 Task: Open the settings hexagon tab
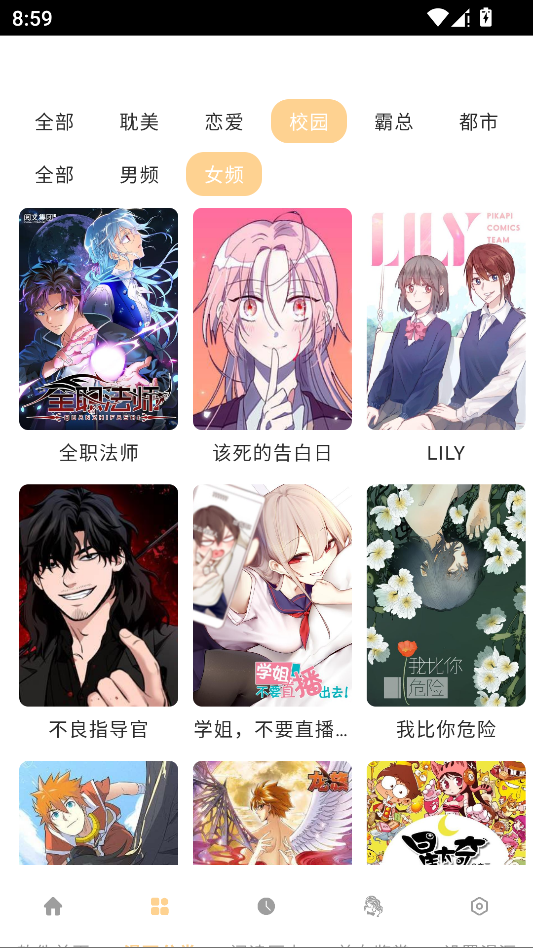[479, 906]
